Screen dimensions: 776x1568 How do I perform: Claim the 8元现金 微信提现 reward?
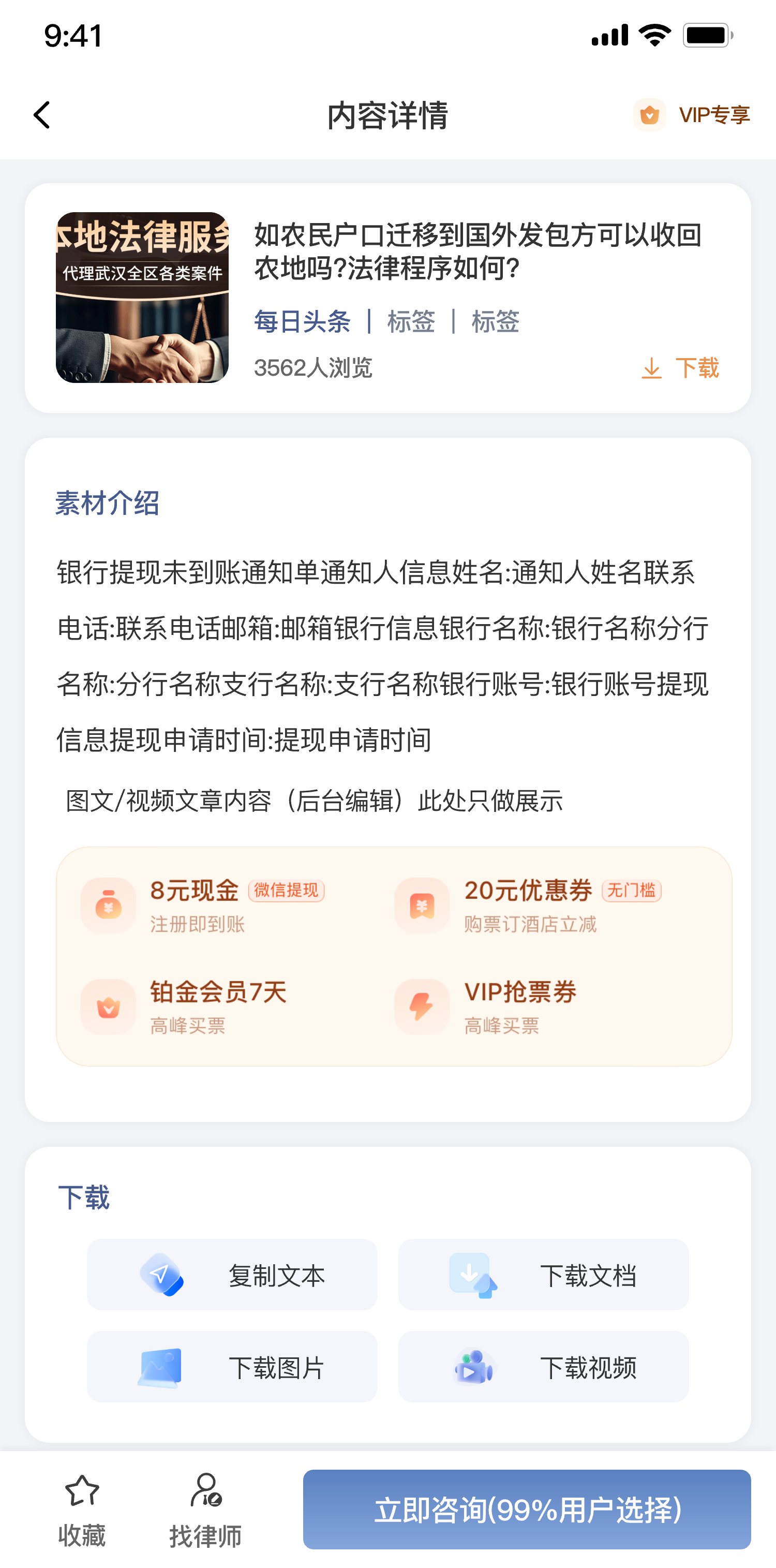pos(207,905)
